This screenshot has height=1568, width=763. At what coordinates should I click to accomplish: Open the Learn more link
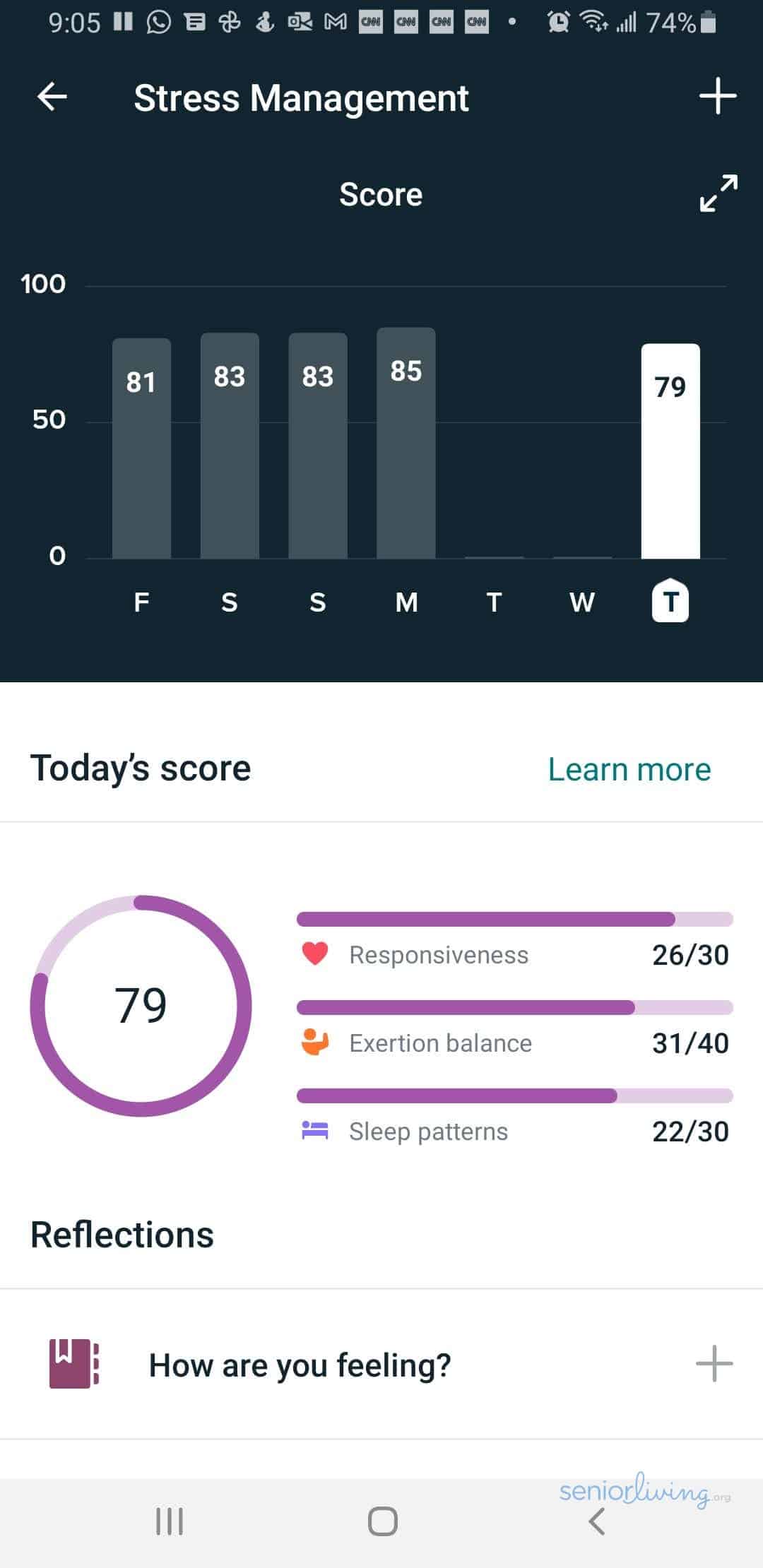tap(628, 768)
